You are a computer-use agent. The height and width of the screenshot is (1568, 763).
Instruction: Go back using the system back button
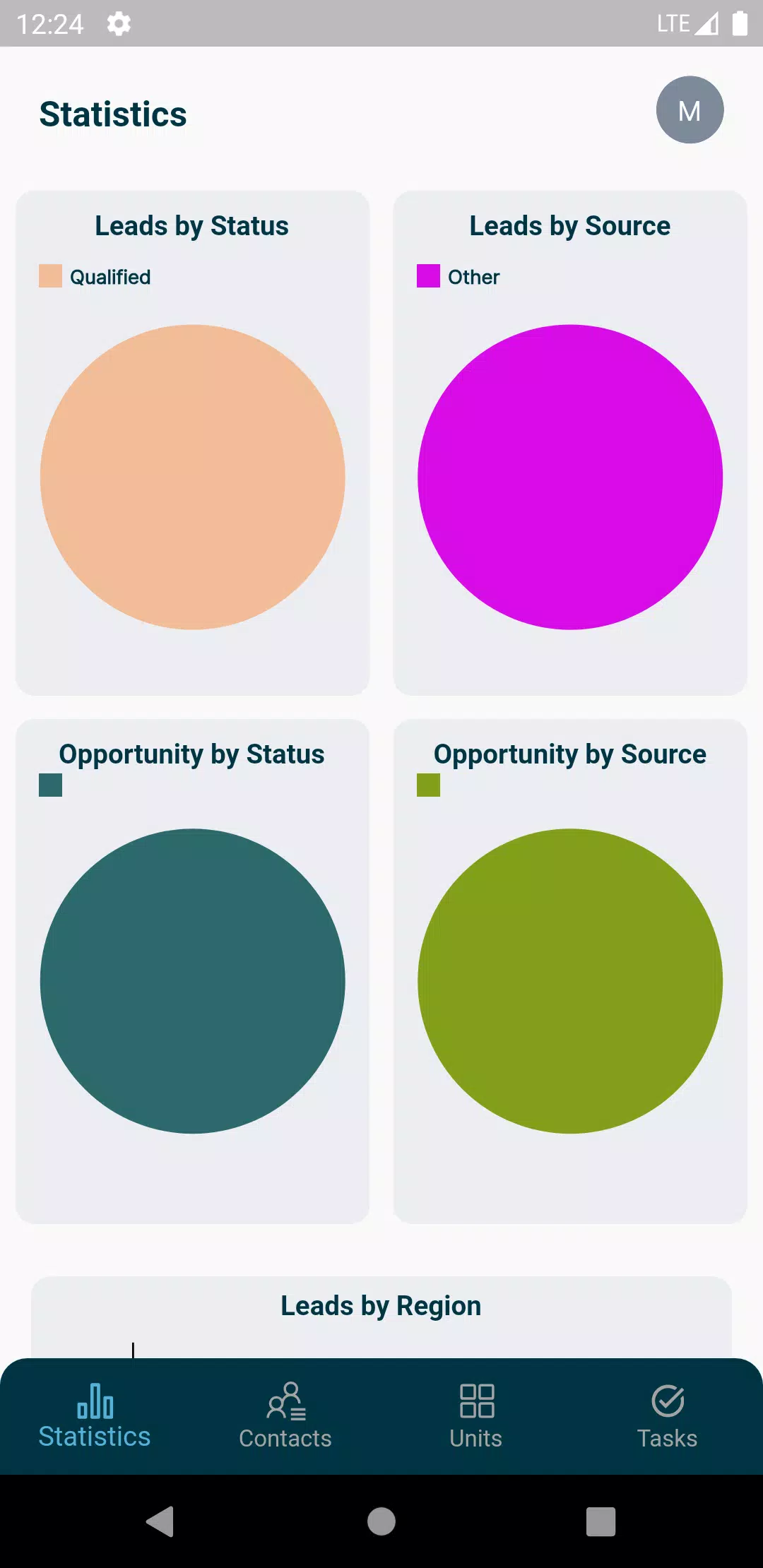[160, 1521]
